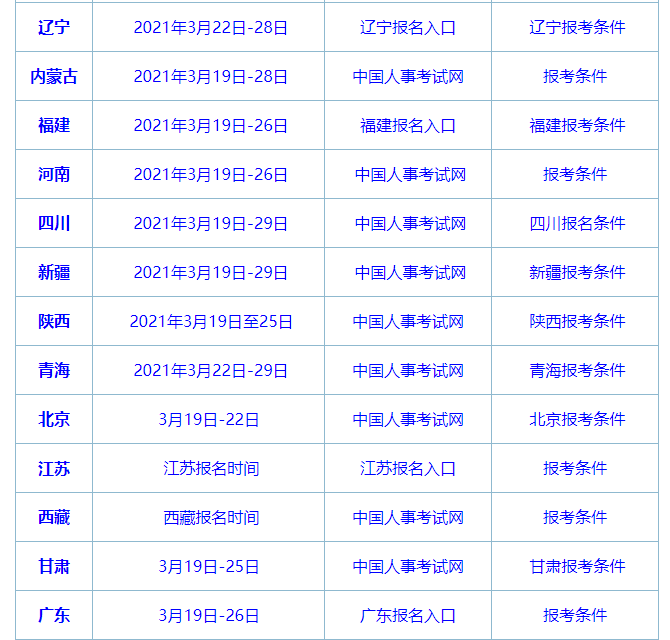Tap 江苏报名入口 link
Viewport: 670px width, 640px height.
408,468
